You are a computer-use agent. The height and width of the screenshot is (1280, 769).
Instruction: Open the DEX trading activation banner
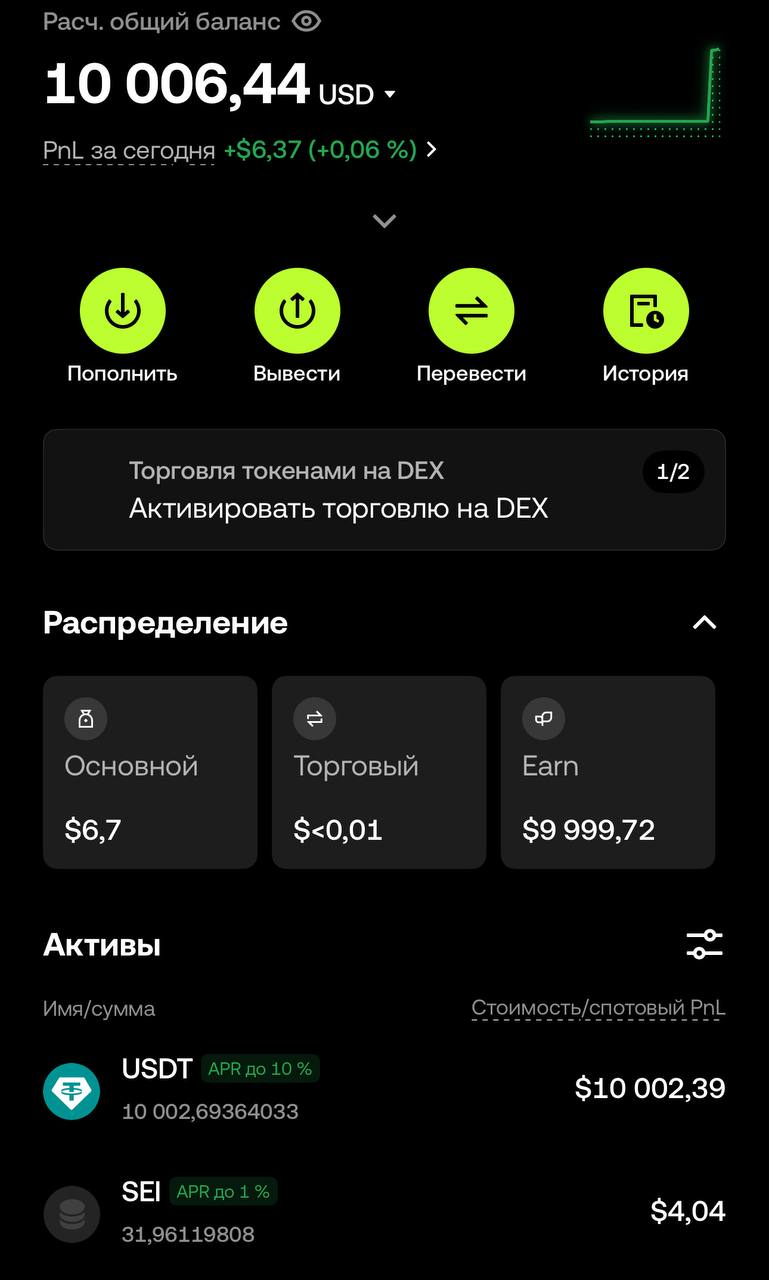[384, 490]
